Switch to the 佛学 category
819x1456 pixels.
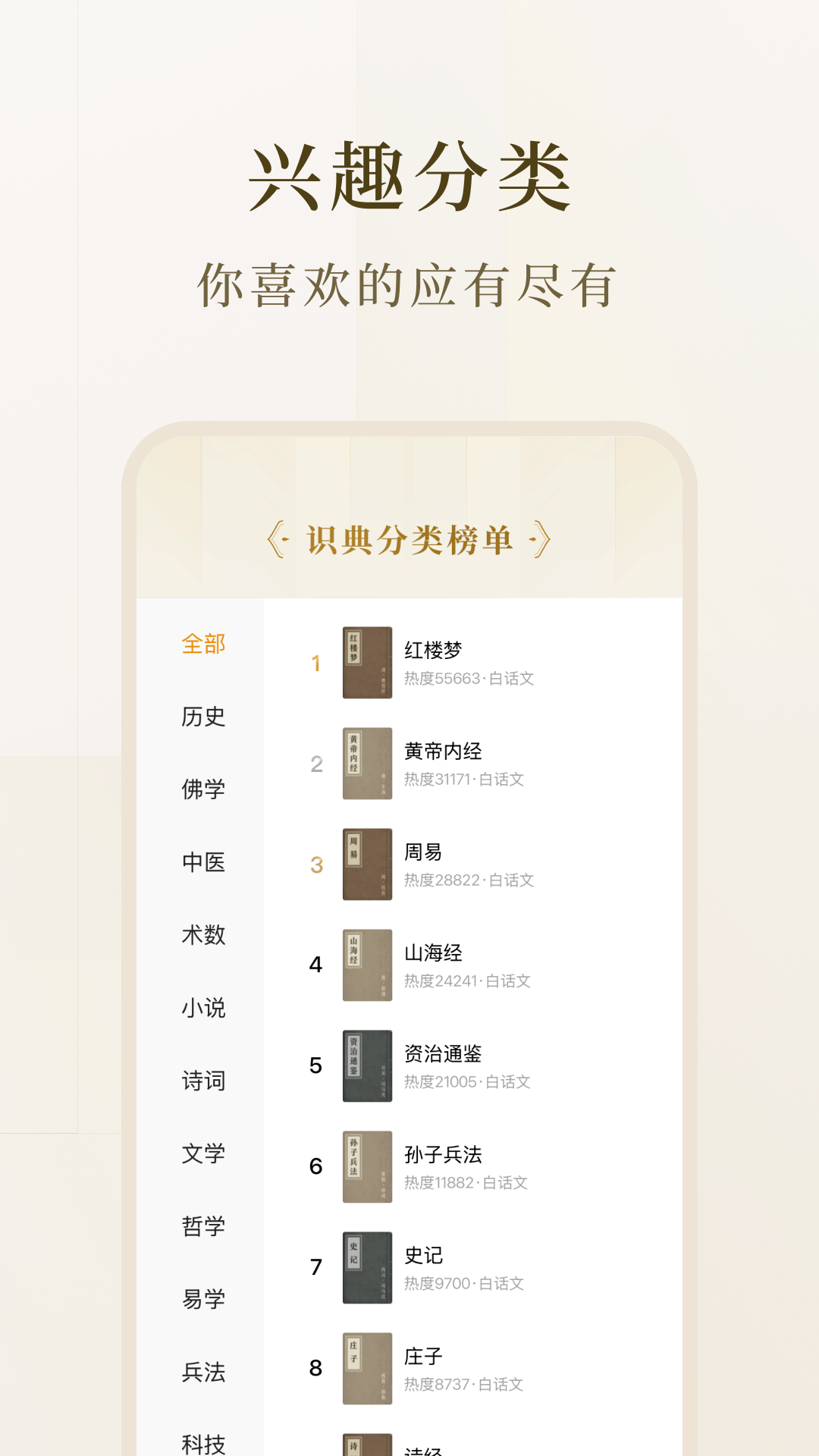click(x=202, y=789)
